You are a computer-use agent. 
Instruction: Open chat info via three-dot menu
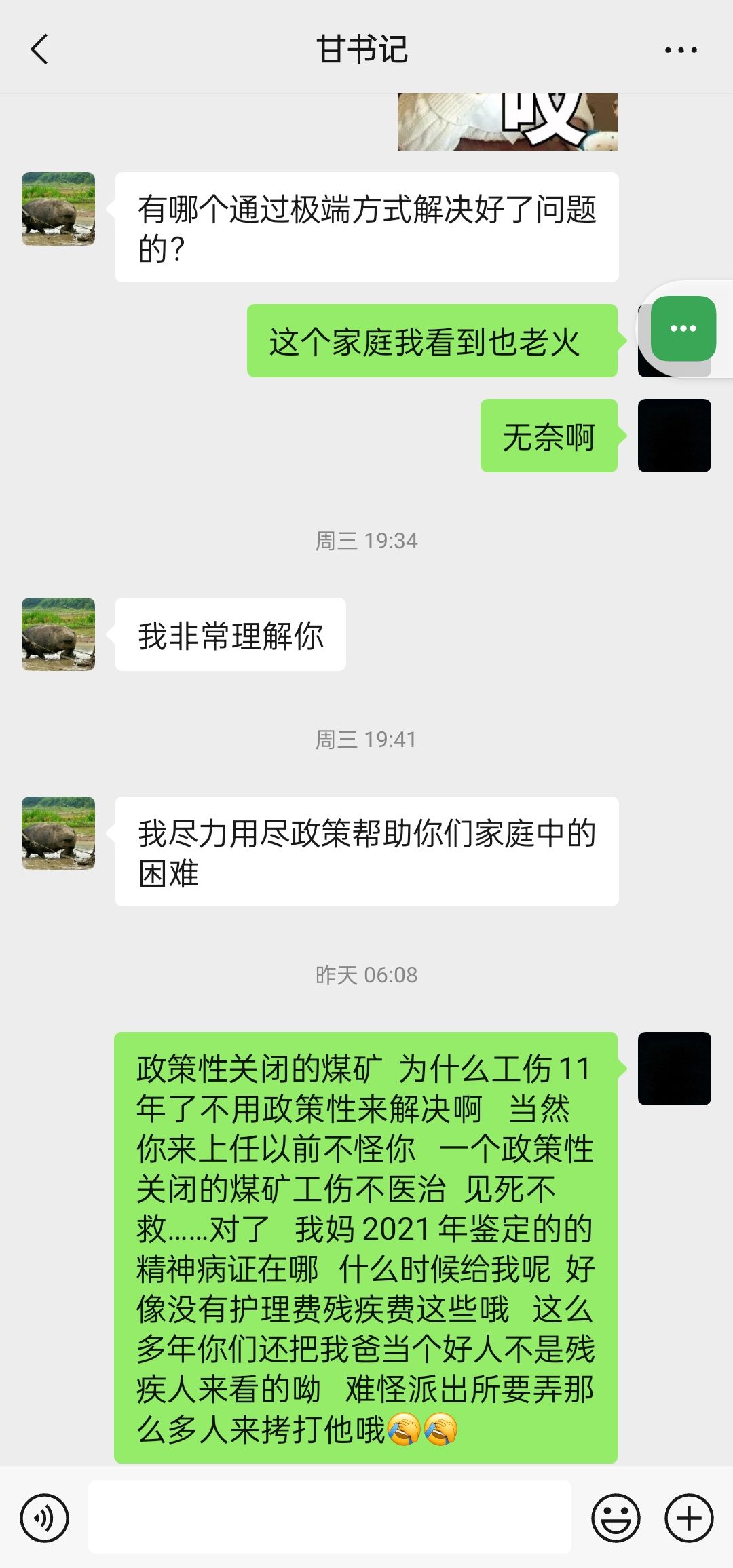point(680,50)
